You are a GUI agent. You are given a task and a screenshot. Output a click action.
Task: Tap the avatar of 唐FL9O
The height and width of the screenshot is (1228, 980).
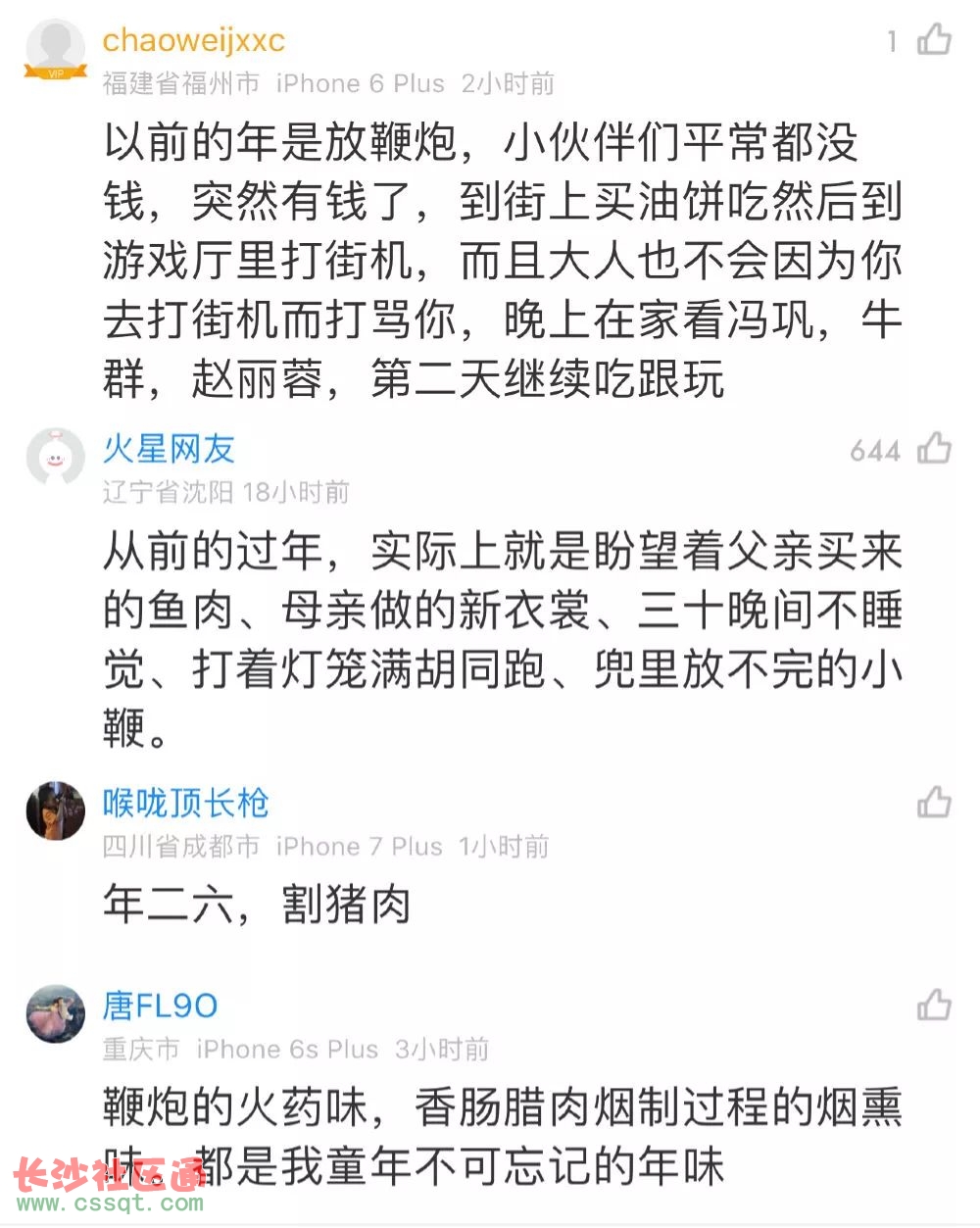(55, 1013)
